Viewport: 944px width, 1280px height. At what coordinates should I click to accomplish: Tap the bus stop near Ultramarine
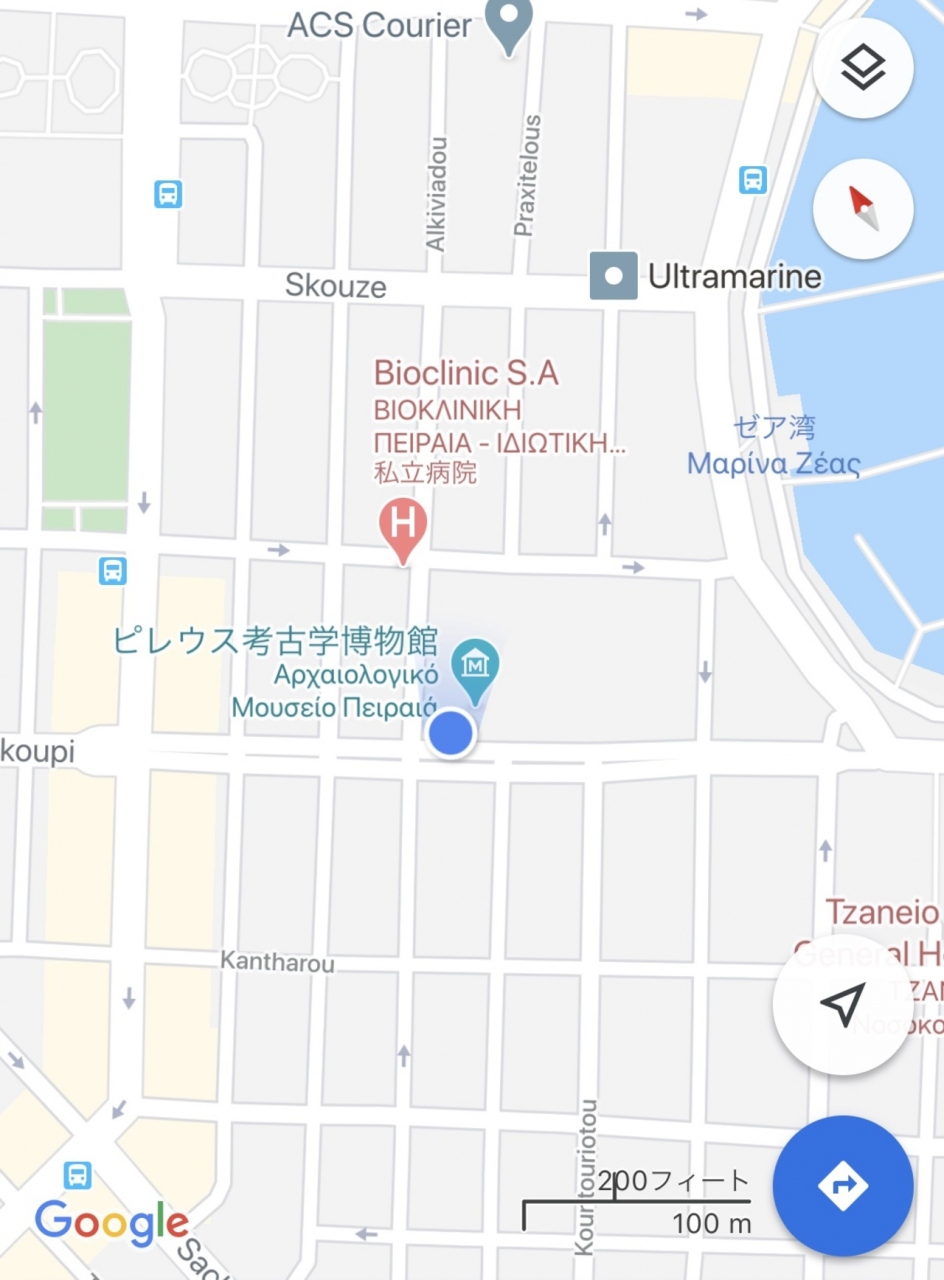(752, 180)
